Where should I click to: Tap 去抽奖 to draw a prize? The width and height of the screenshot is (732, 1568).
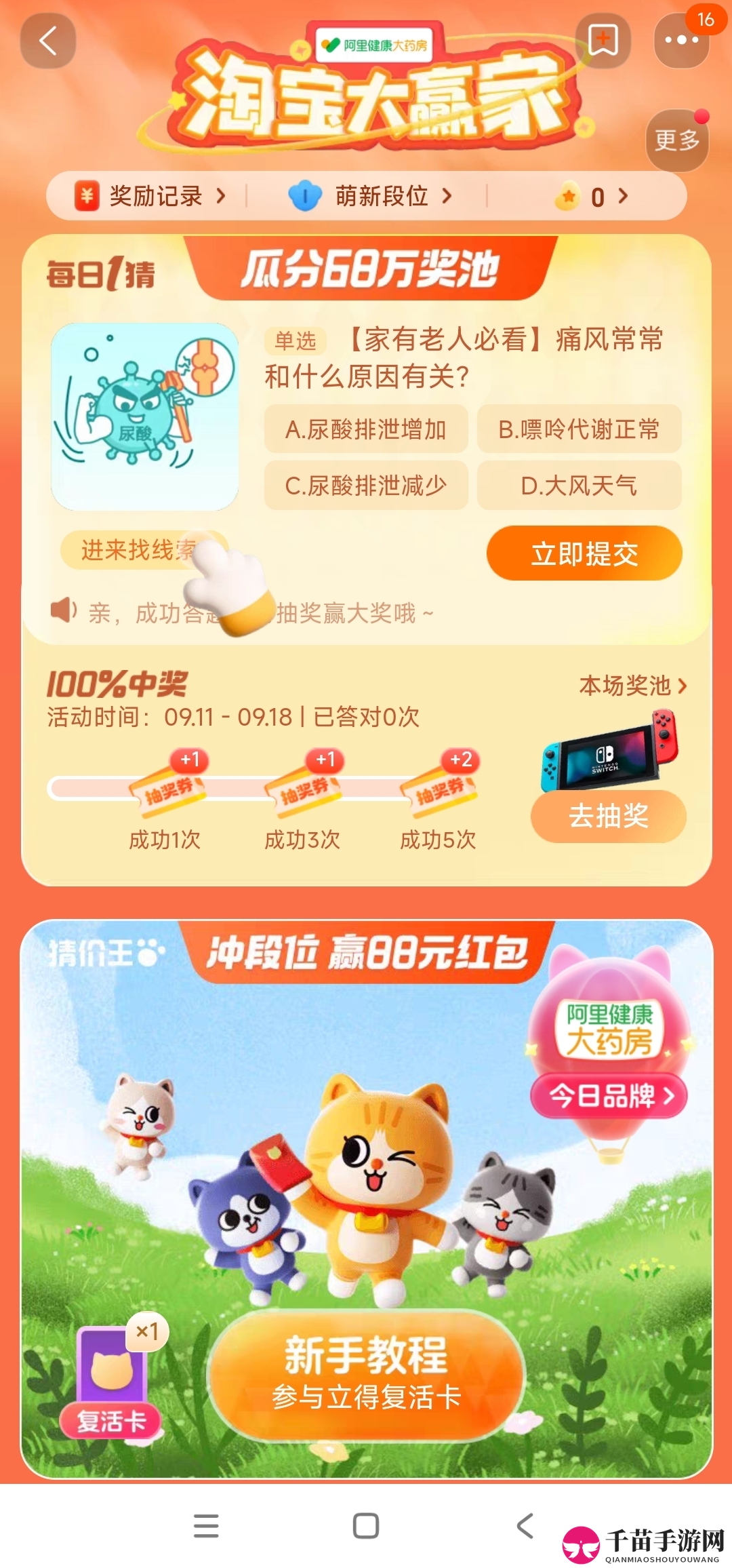[608, 816]
